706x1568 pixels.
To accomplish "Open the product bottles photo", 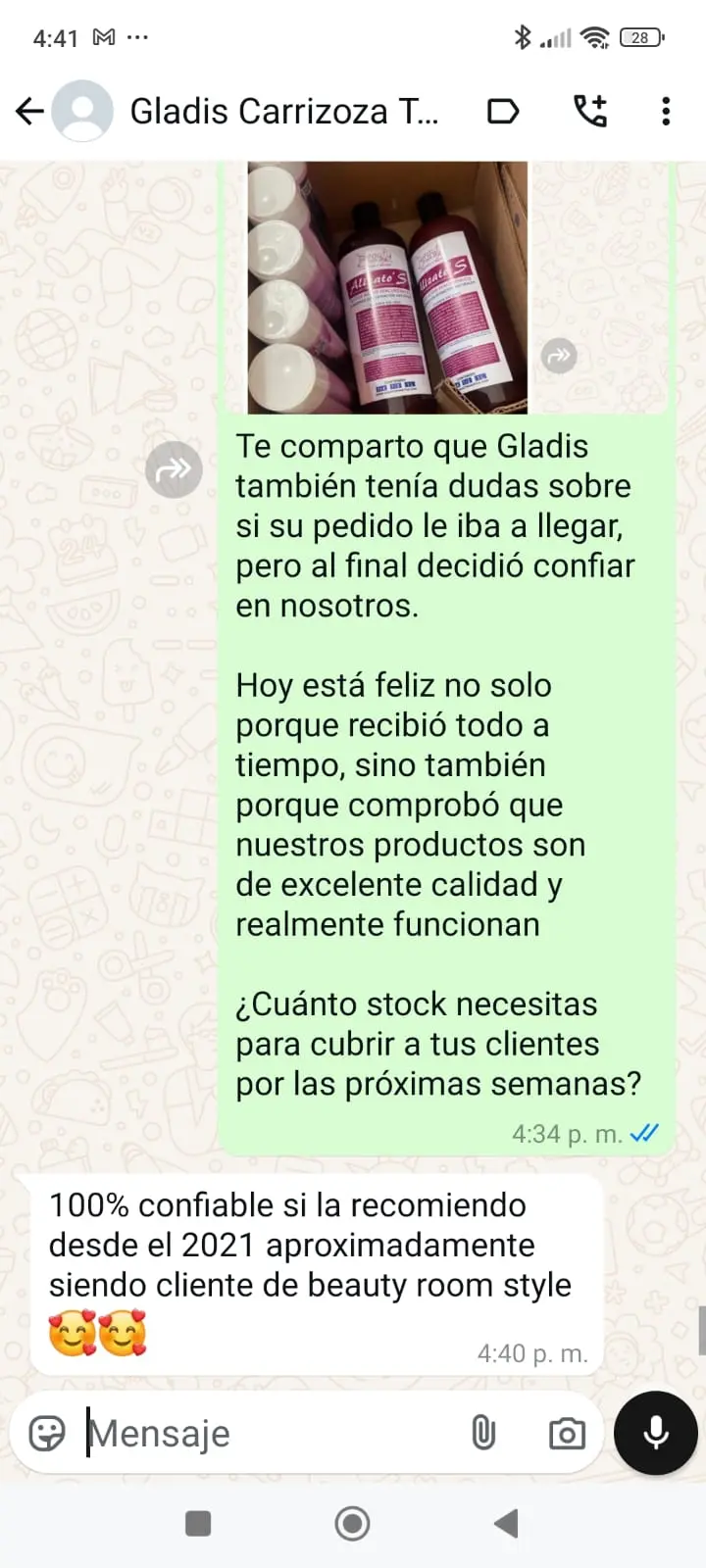I will pos(387,287).
